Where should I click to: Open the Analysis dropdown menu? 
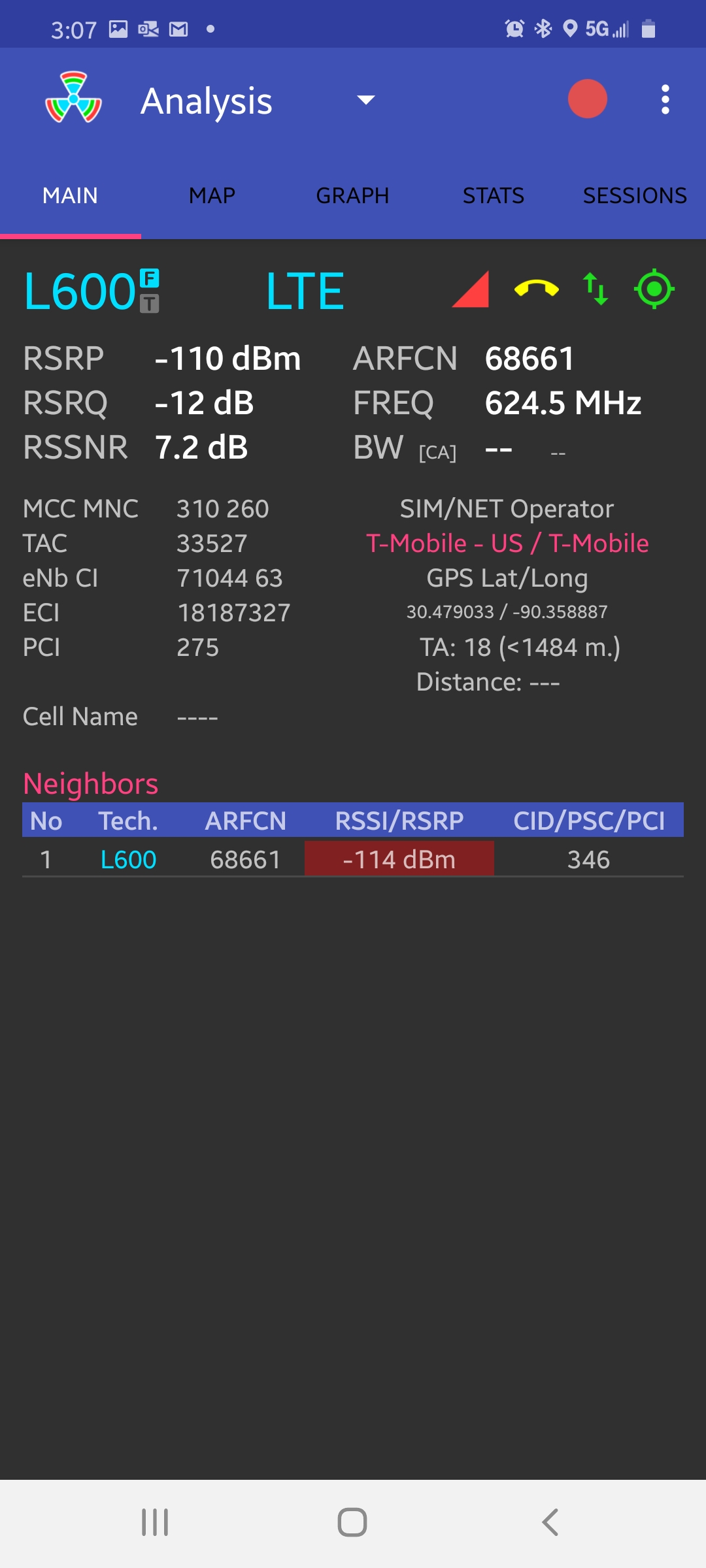pos(365,101)
